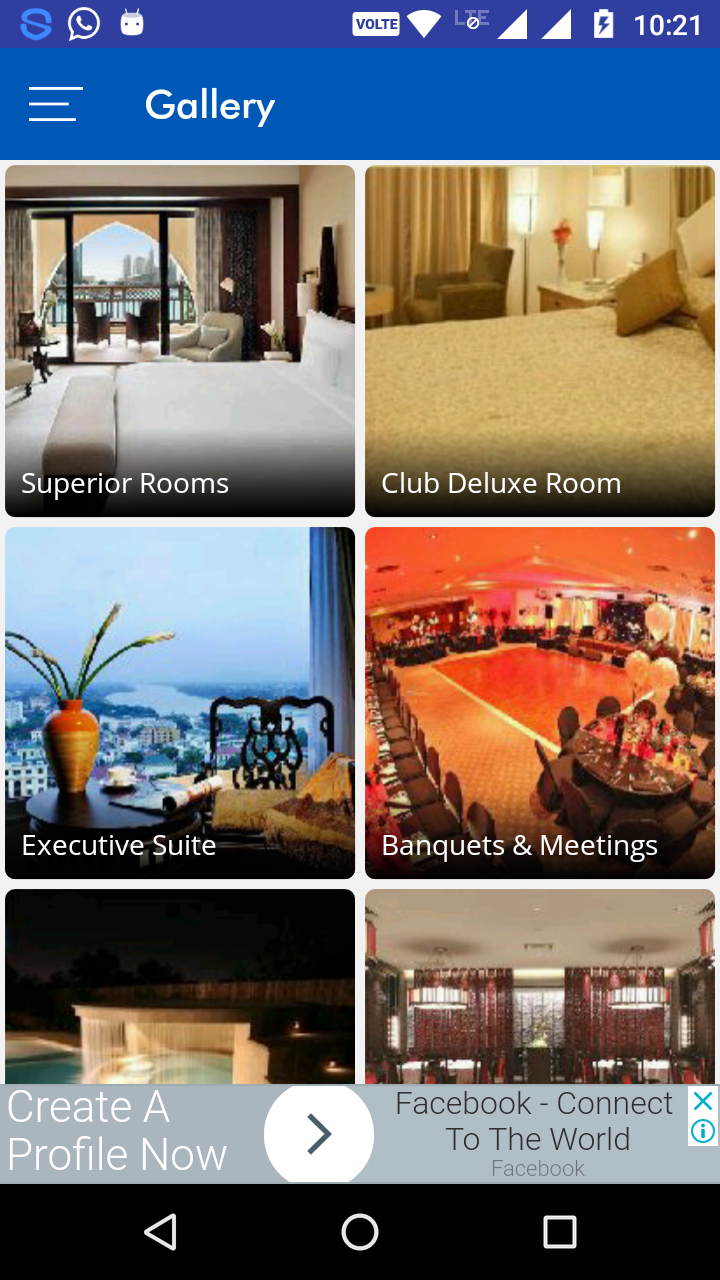Image resolution: width=720 pixels, height=1280 pixels.
Task: Tap the WhatsApp icon in status bar
Action: point(82,21)
